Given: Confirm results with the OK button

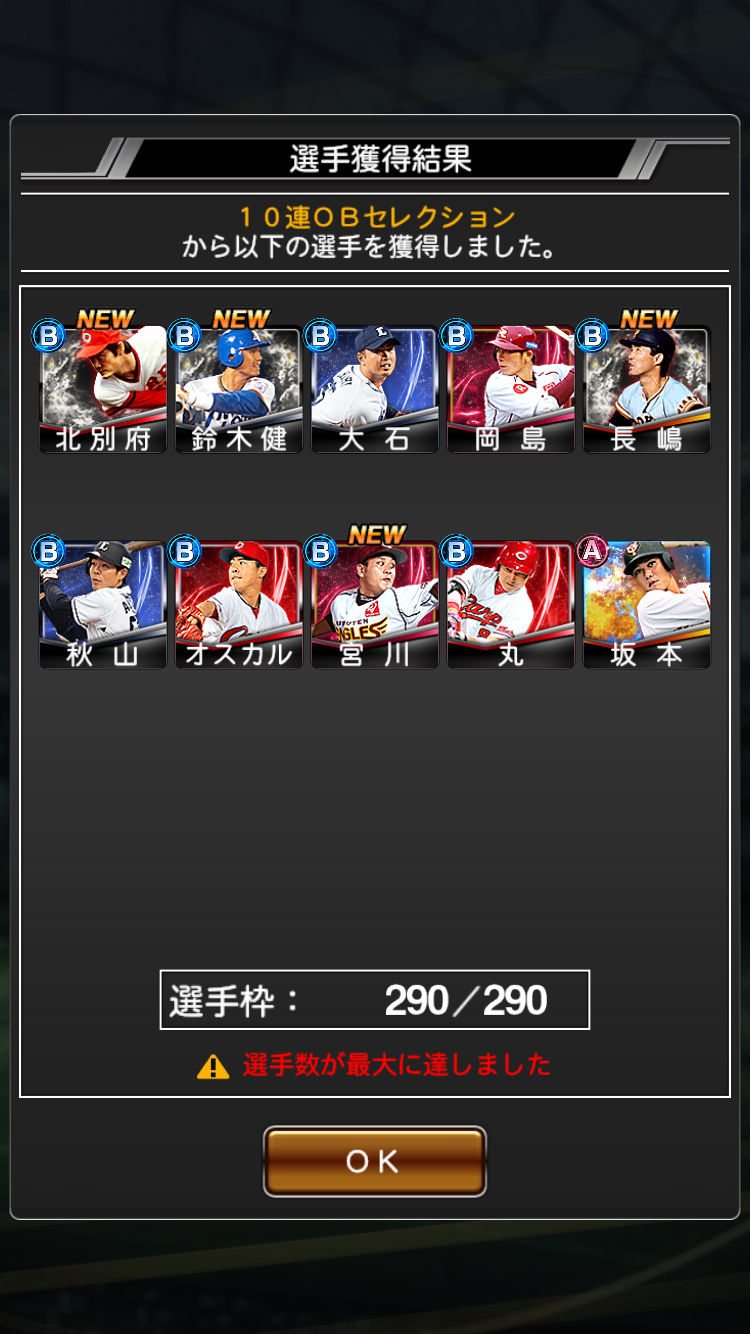Looking at the screenshot, I should (375, 1161).
